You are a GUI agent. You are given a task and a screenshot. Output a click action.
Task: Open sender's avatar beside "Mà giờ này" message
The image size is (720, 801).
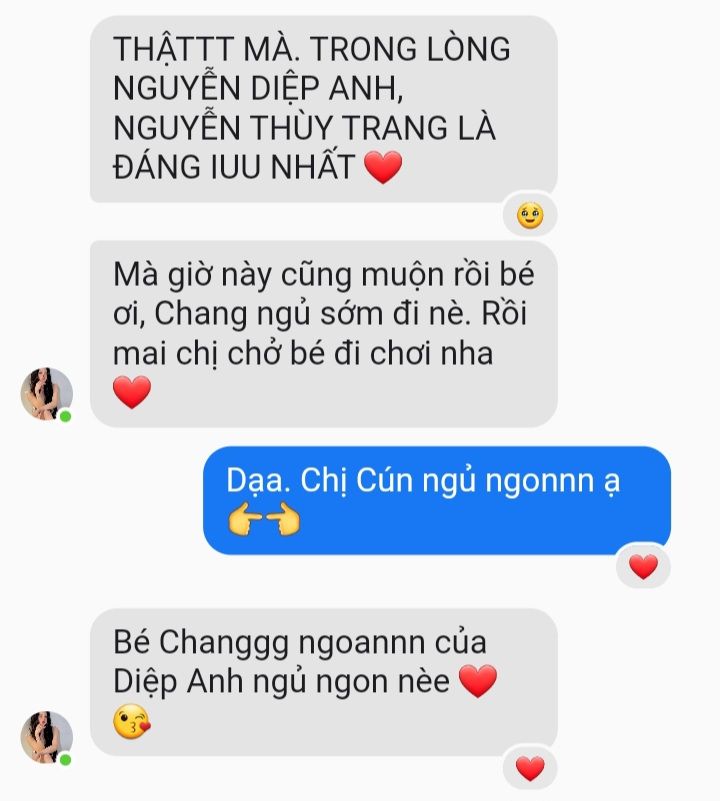coord(47,394)
